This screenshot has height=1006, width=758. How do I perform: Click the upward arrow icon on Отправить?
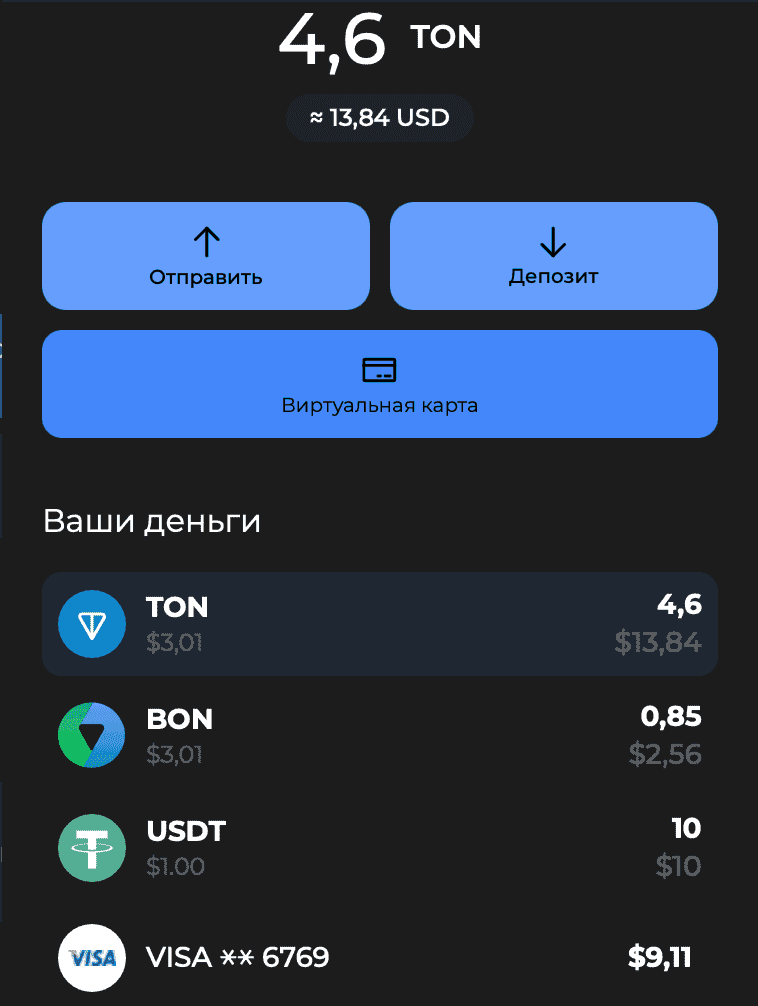click(x=206, y=238)
